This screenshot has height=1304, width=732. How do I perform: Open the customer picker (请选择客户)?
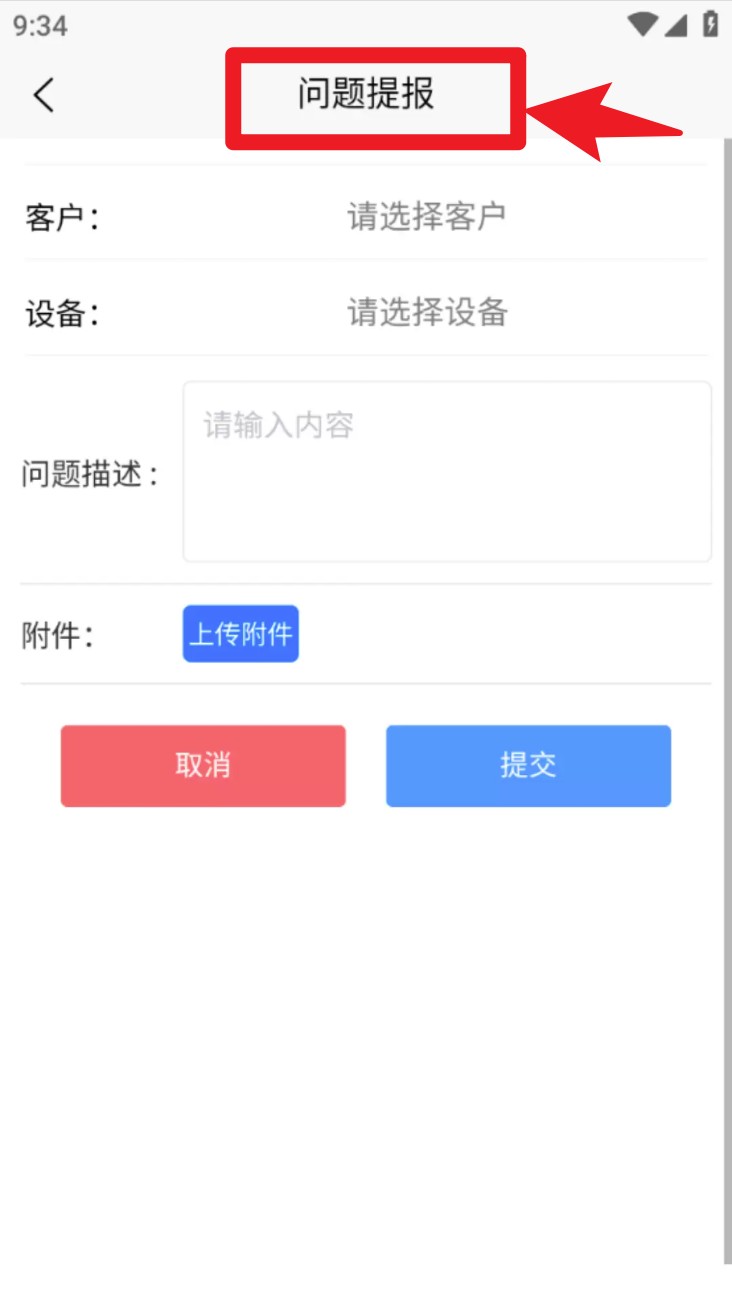(426, 216)
